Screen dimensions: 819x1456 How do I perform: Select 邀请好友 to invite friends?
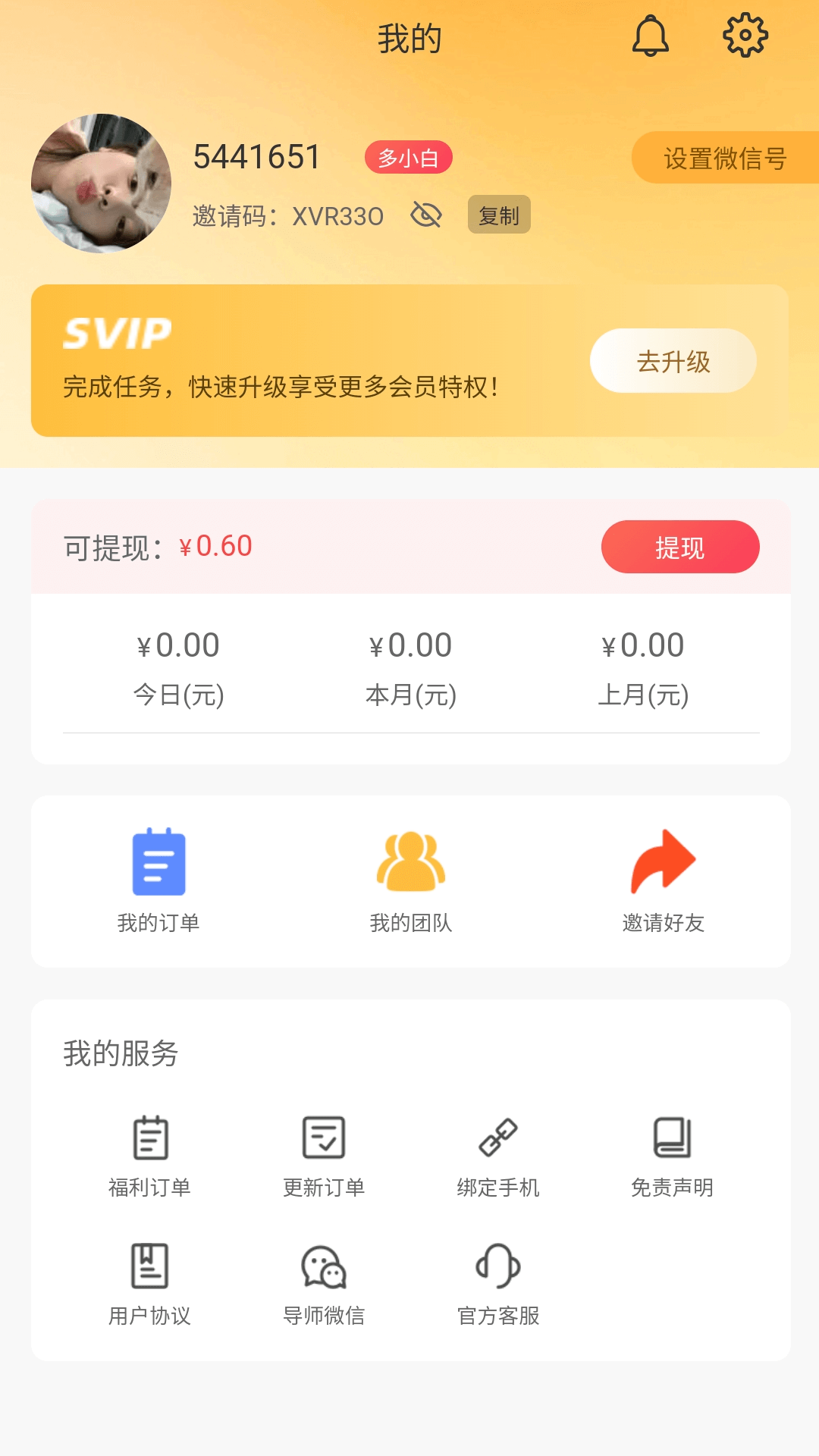[664, 880]
